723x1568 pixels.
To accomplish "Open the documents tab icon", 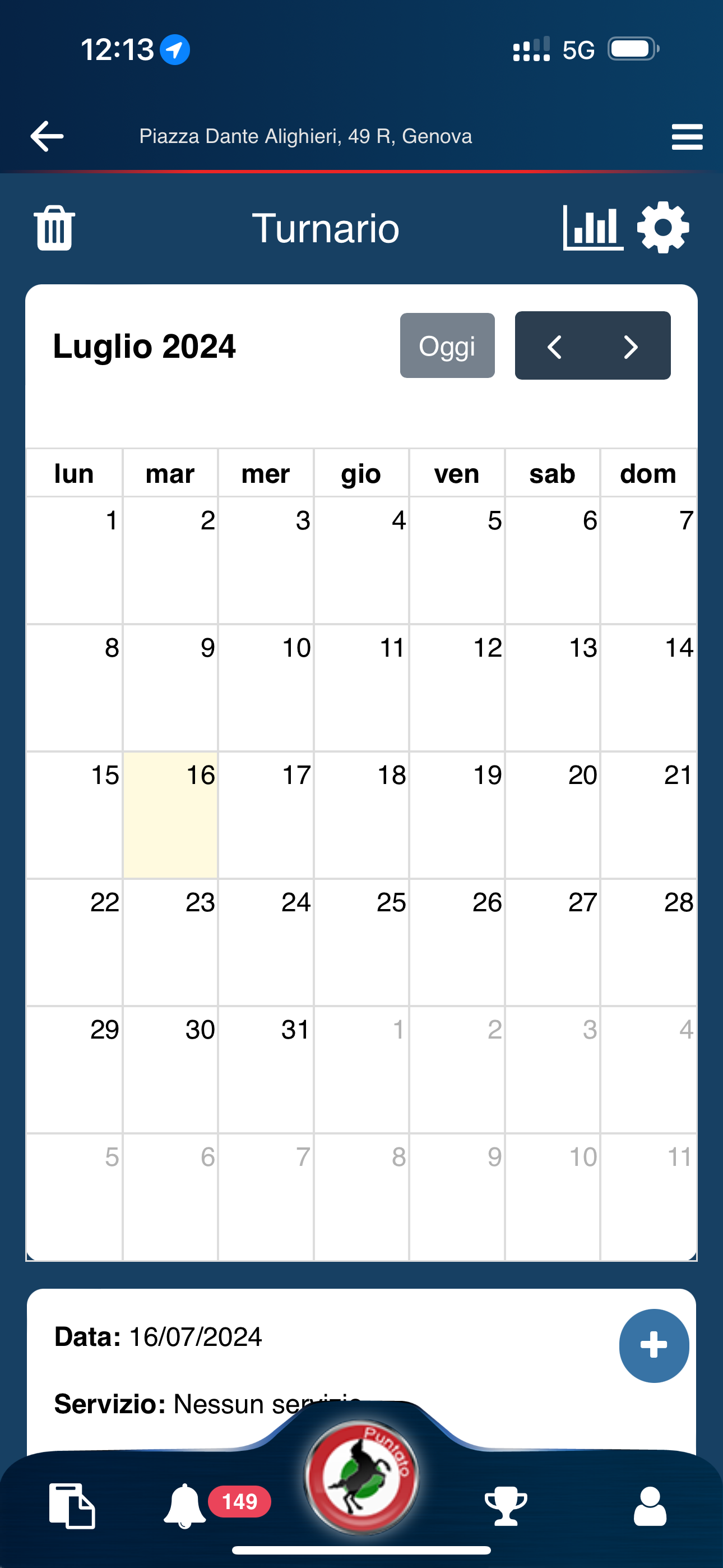I will pyautogui.click(x=72, y=1506).
